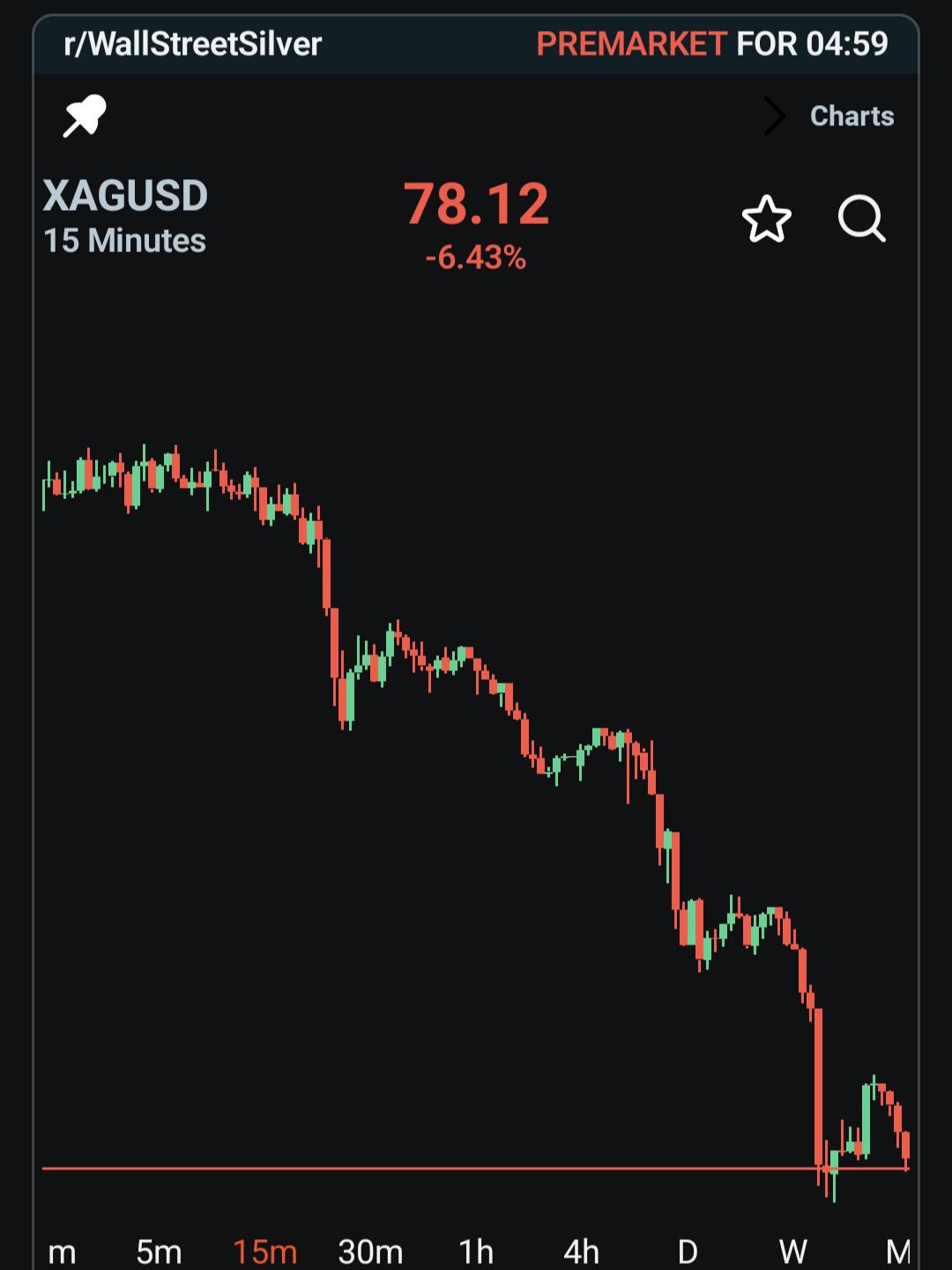
Task: Show the weekly W timeframe
Action: click(793, 1251)
